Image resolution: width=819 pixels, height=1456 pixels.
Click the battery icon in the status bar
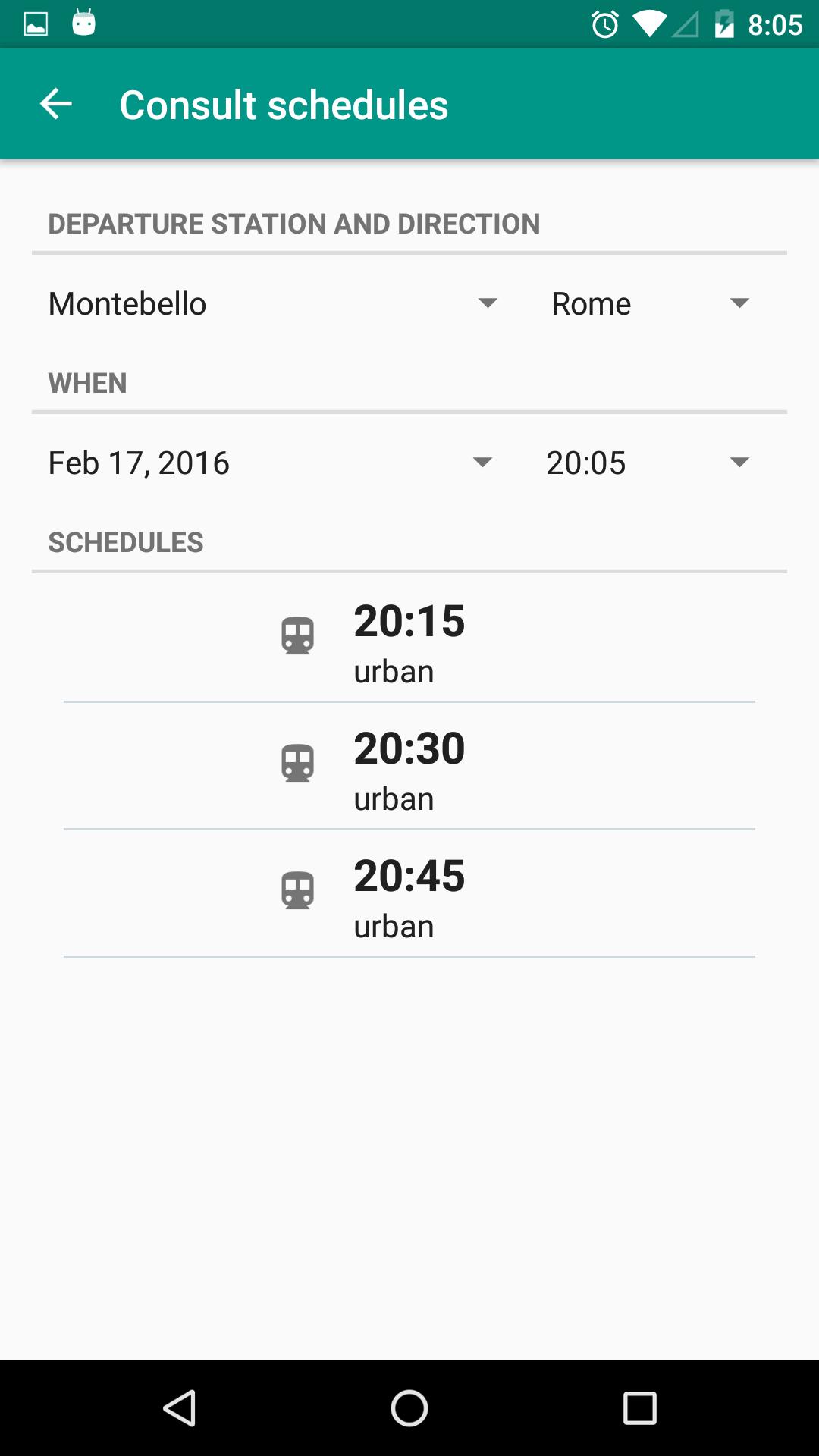pos(723,25)
